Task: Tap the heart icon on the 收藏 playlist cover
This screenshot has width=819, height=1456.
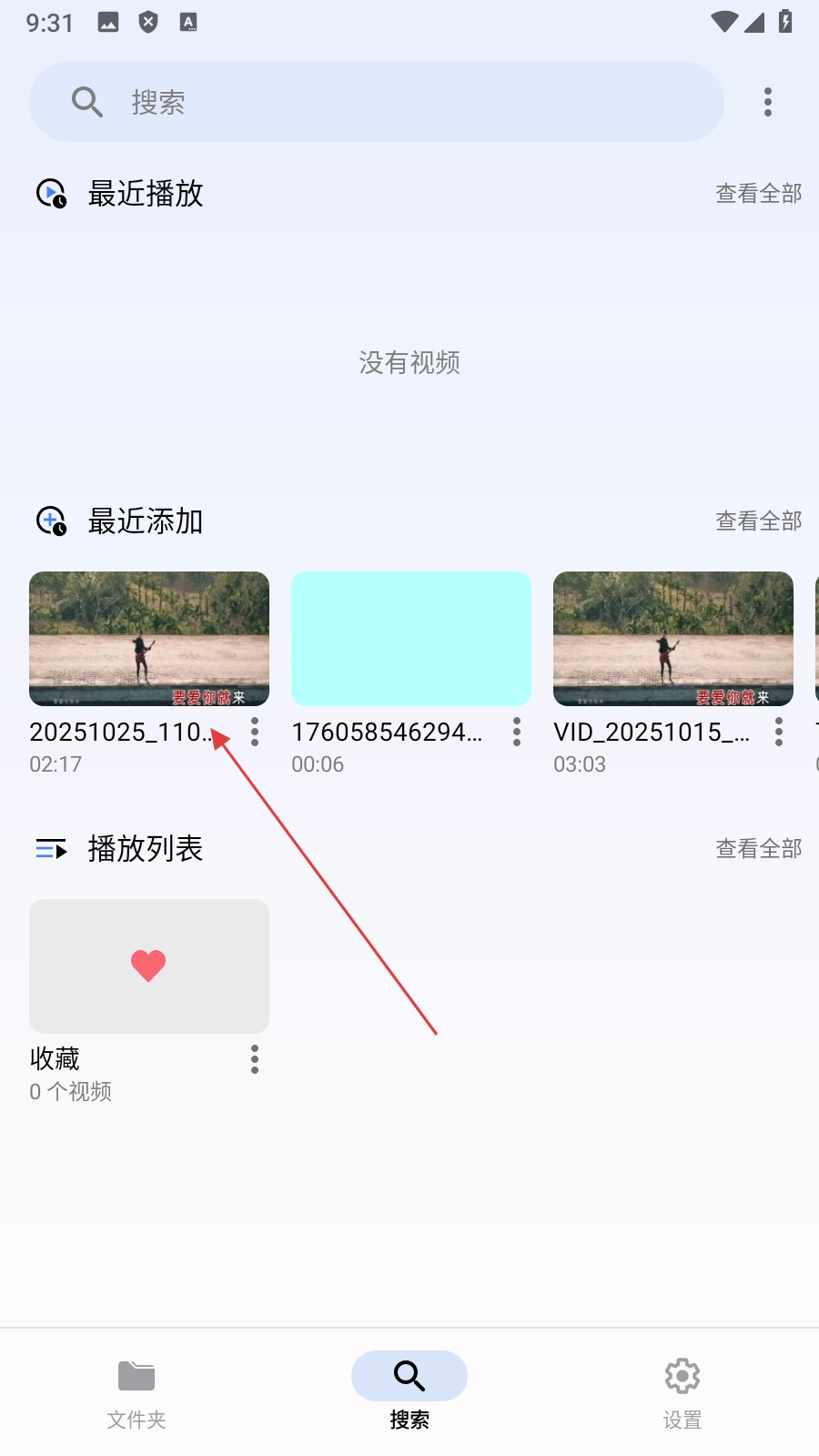Action: coord(148,966)
